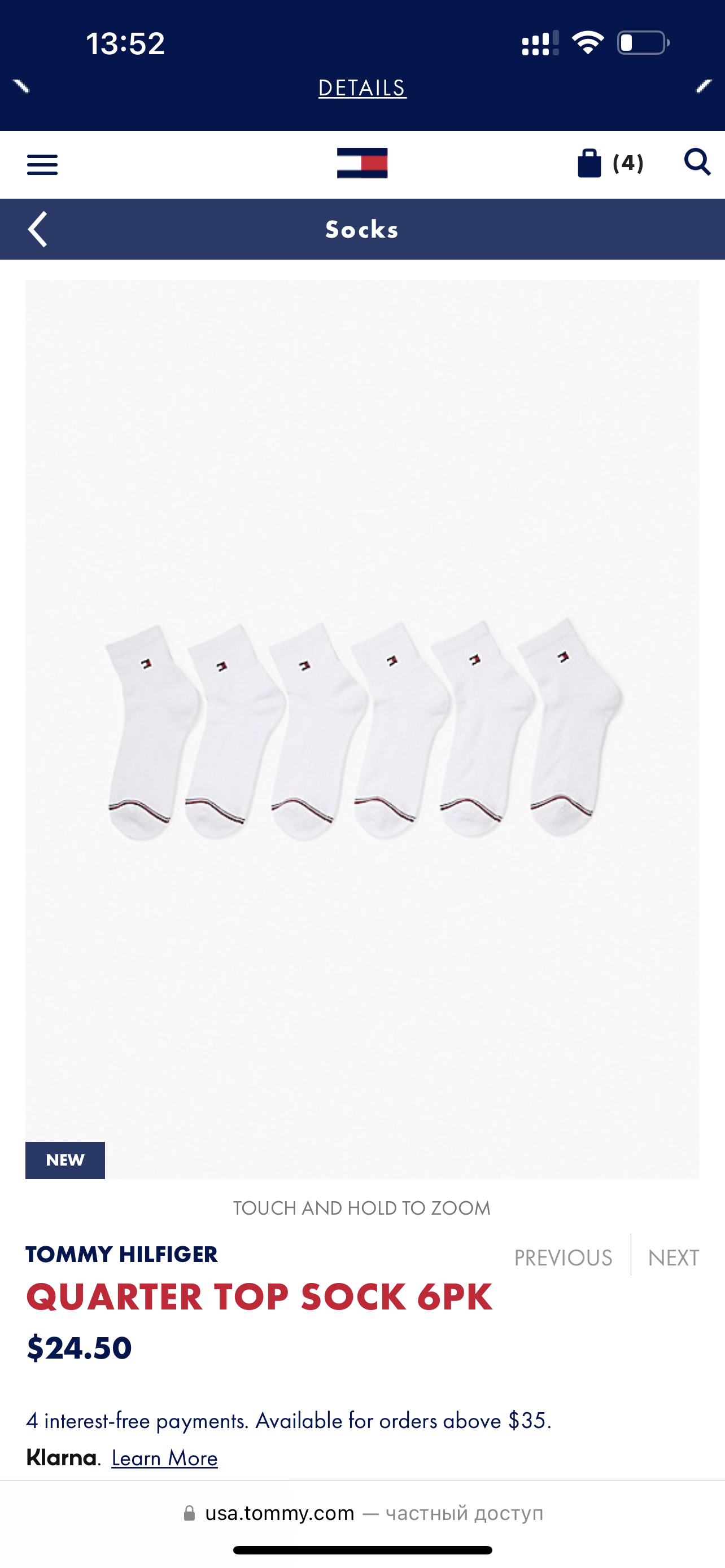Go to the NEXT product
725x1568 pixels.
pos(673,1258)
